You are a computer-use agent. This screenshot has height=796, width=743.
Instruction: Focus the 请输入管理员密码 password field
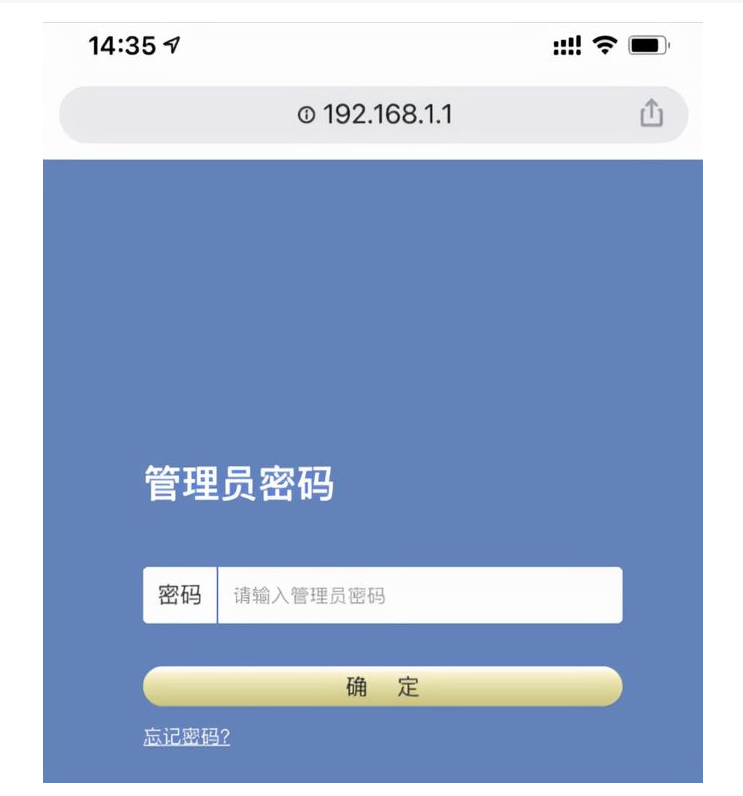pos(419,595)
